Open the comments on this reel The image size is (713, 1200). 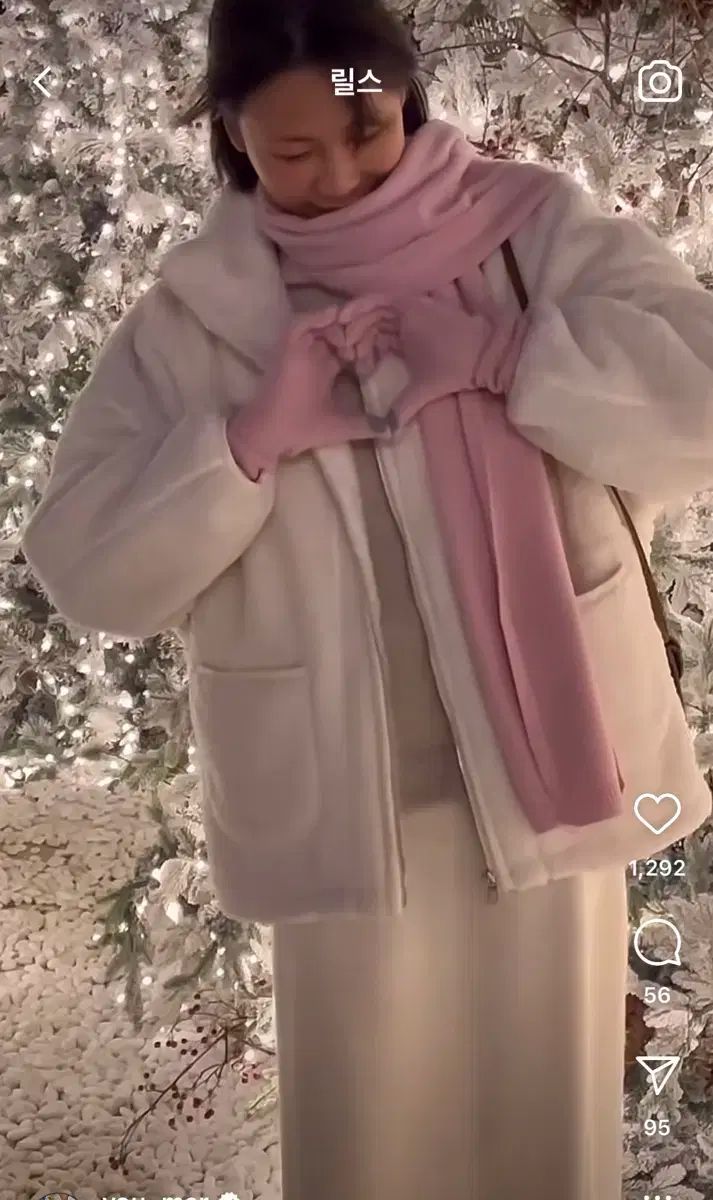click(x=657, y=943)
